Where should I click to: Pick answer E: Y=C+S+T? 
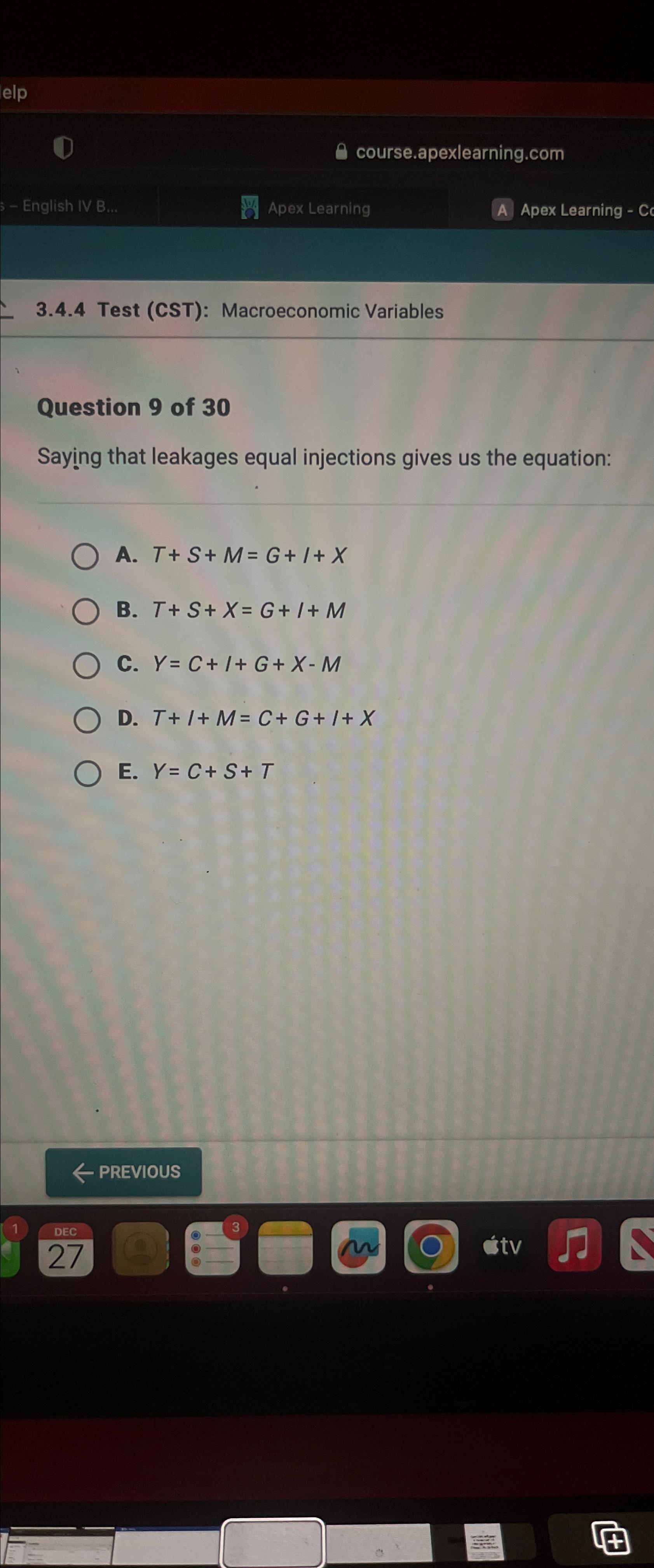click(x=87, y=773)
